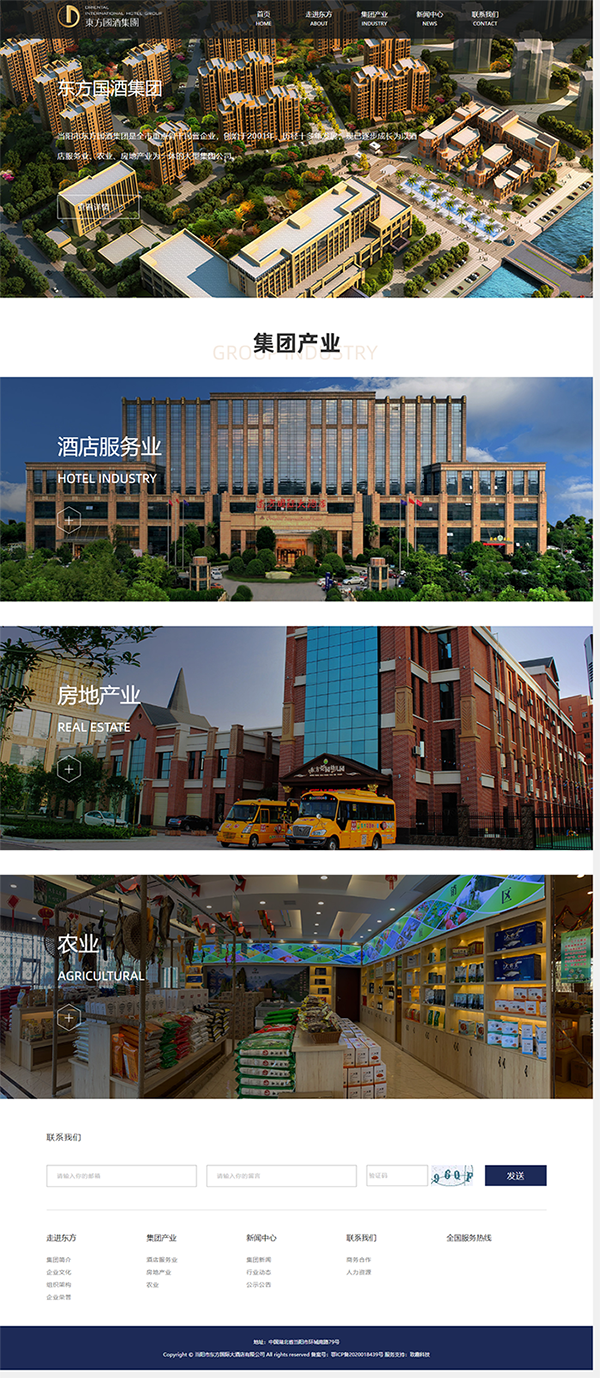Viewport: 600px width, 1378px height.
Task: Tap the outlined button on the hero banner
Action: click(98, 208)
